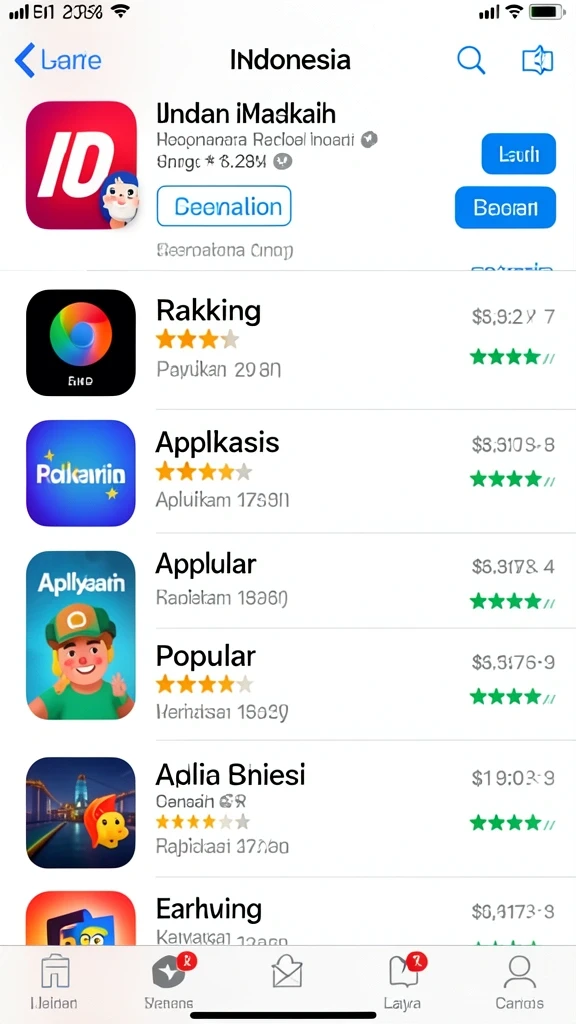This screenshot has height=1024, width=576.
Task: Tap the speaker icon in the header
Action: point(537,61)
